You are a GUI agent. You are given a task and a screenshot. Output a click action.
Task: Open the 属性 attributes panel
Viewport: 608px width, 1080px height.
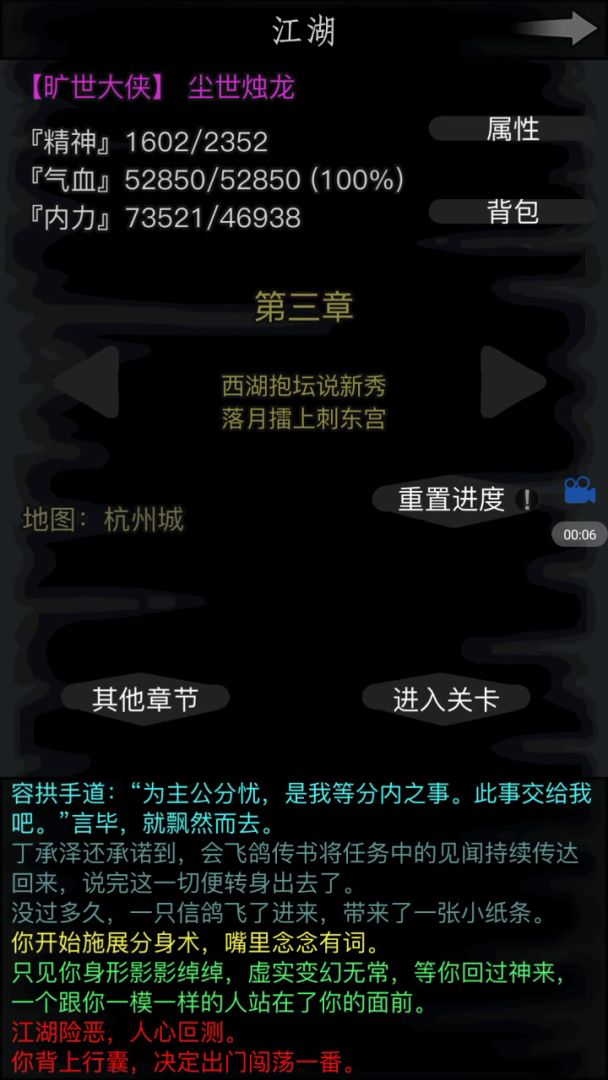click(x=513, y=129)
